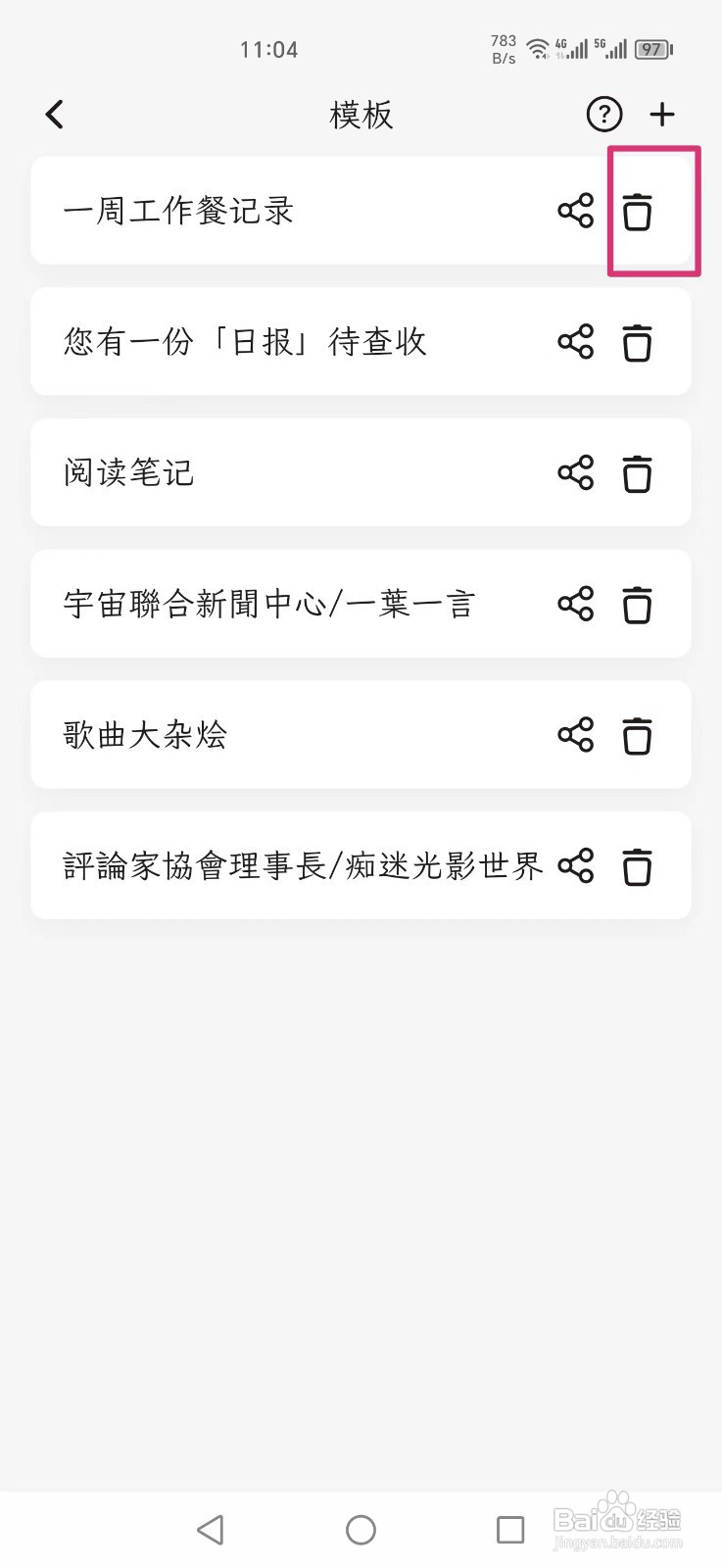Open the 阅读笔记 template entry
This screenshot has height=1568, width=722.
coord(245,473)
